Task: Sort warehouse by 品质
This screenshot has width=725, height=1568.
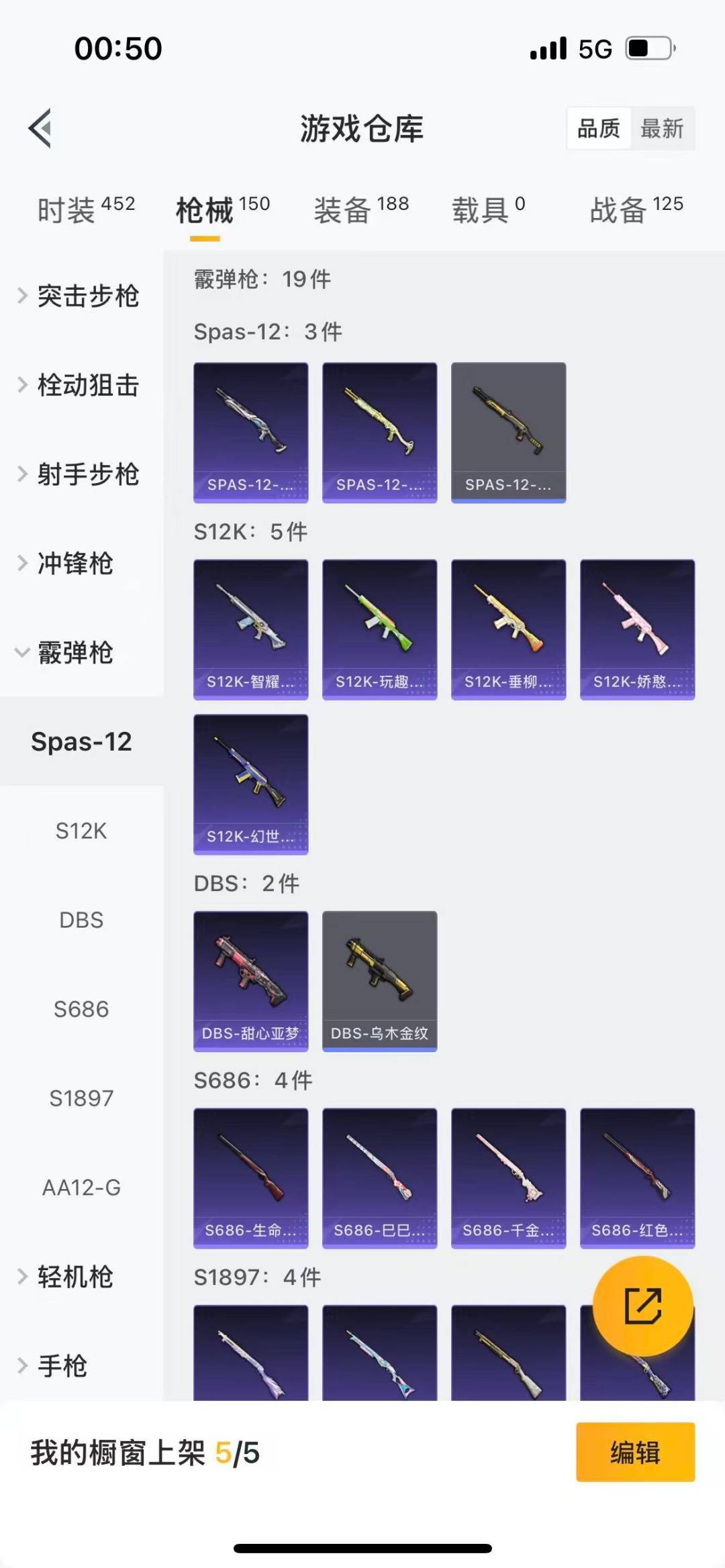Action: click(x=599, y=128)
